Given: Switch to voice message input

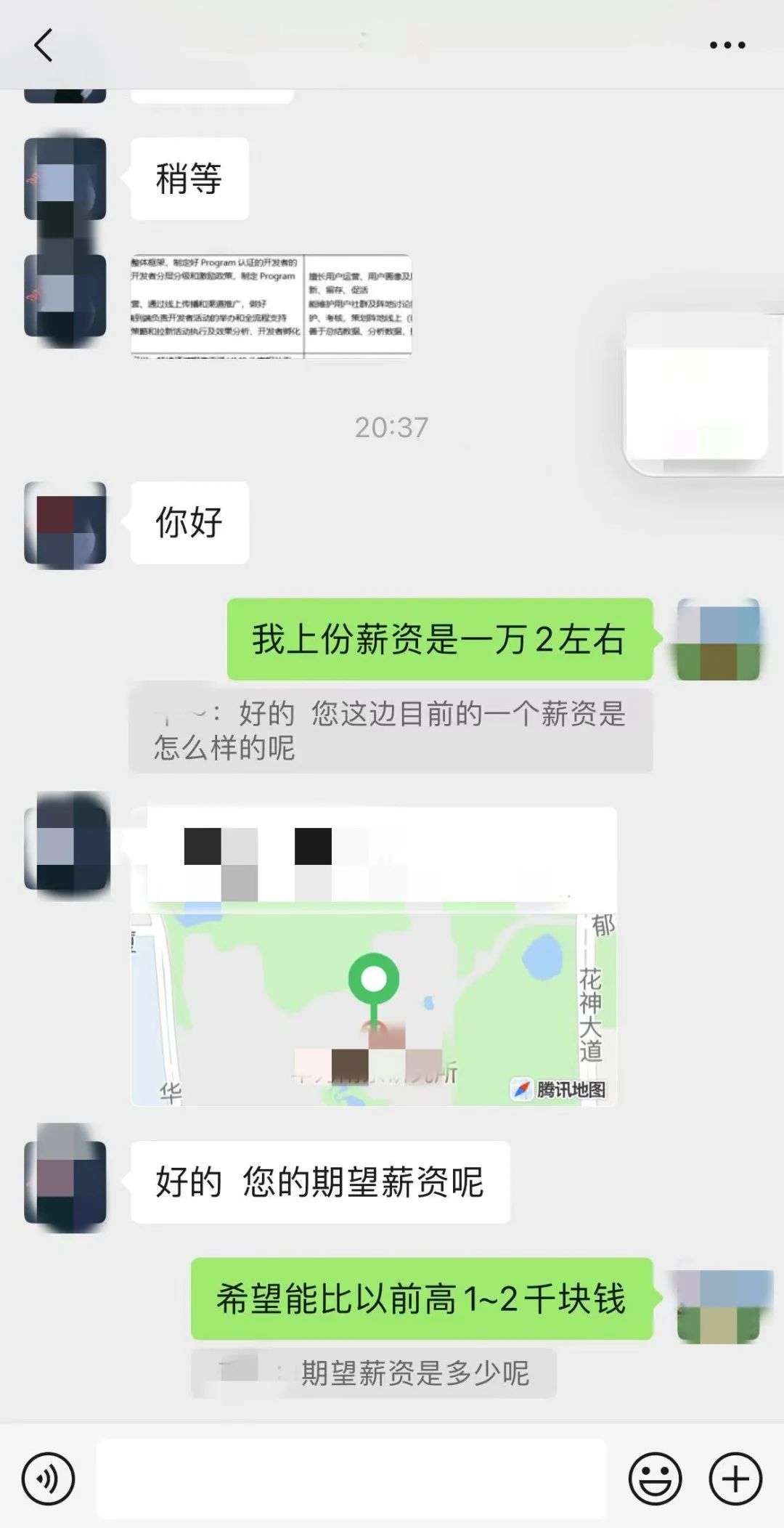Looking at the screenshot, I should (48, 1479).
